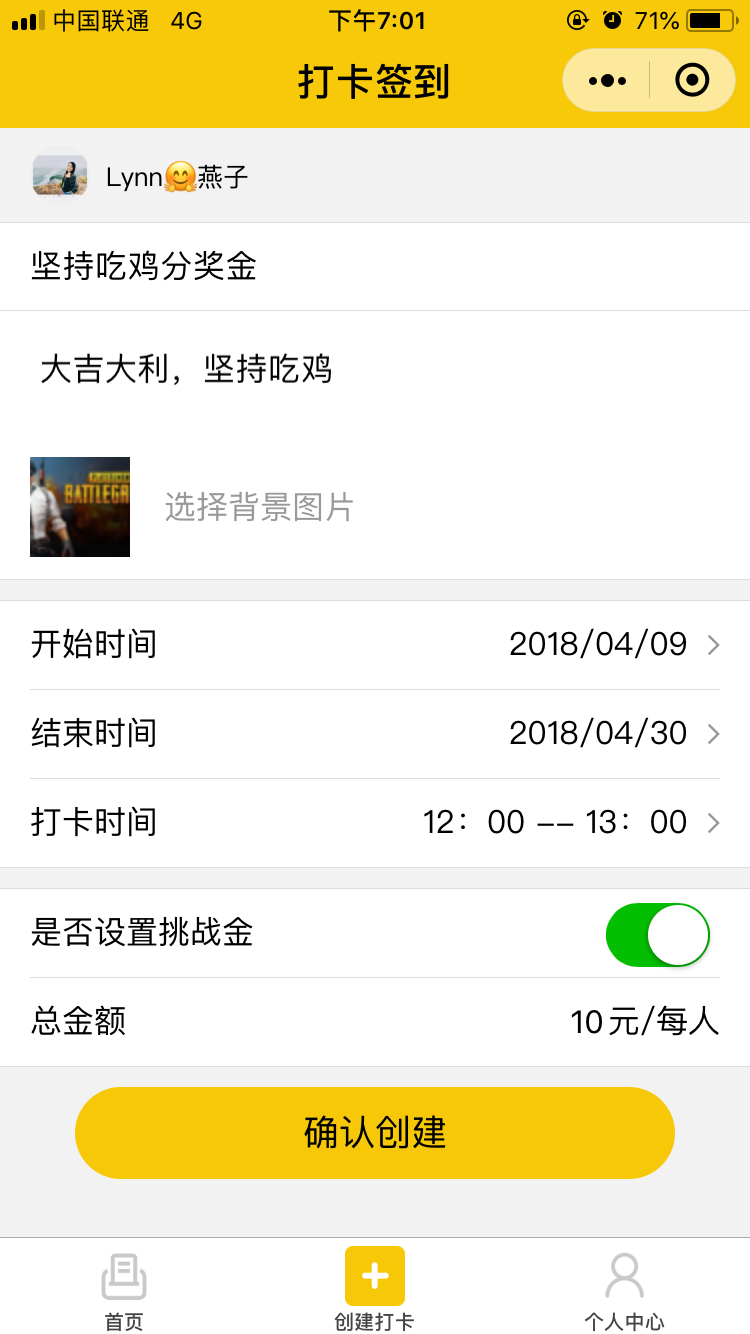Switch to the 首页 home tab
The height and width of the screenshot is (1334, 750).
(x=124, y=1292)
